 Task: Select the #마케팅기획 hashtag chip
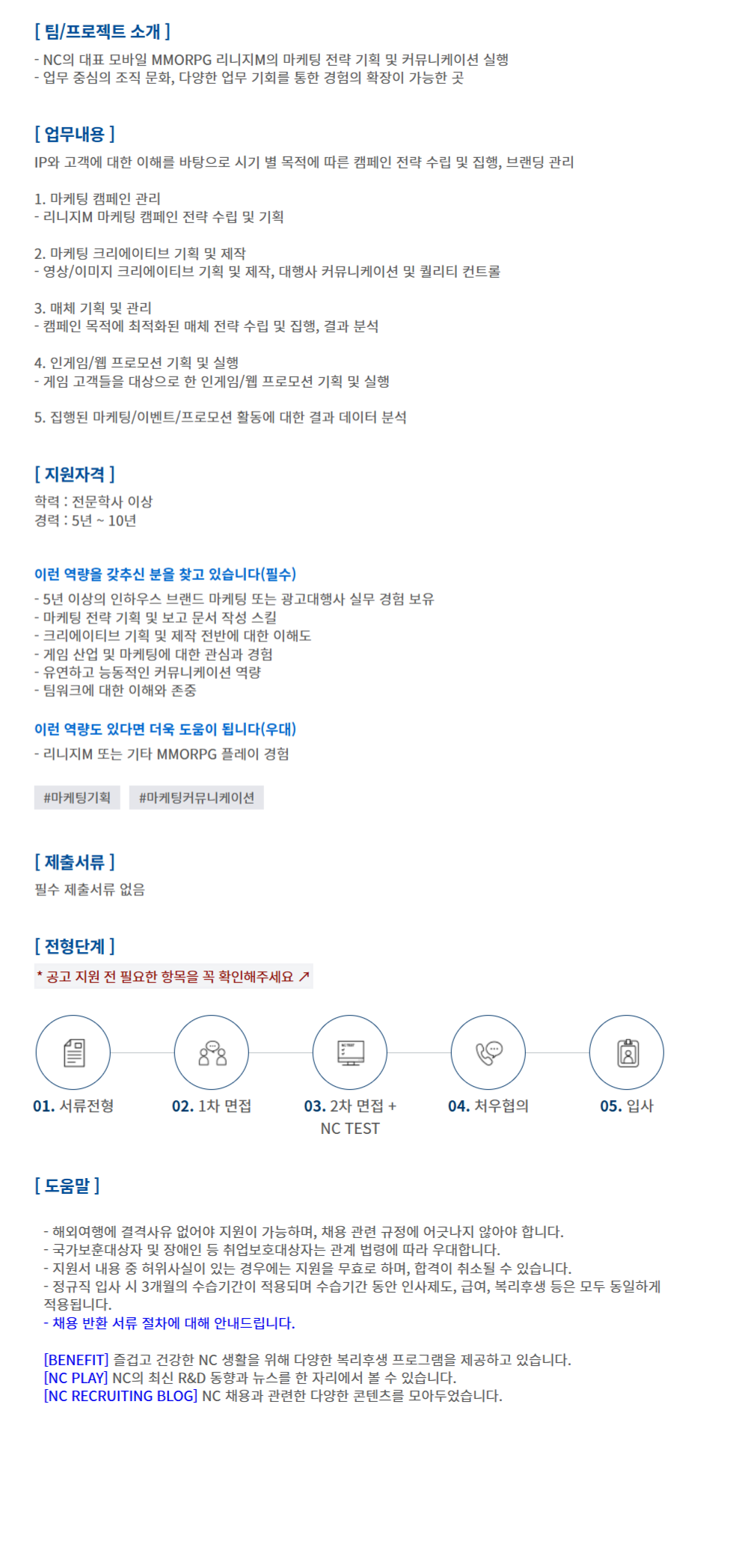click(x=77, y=798)
